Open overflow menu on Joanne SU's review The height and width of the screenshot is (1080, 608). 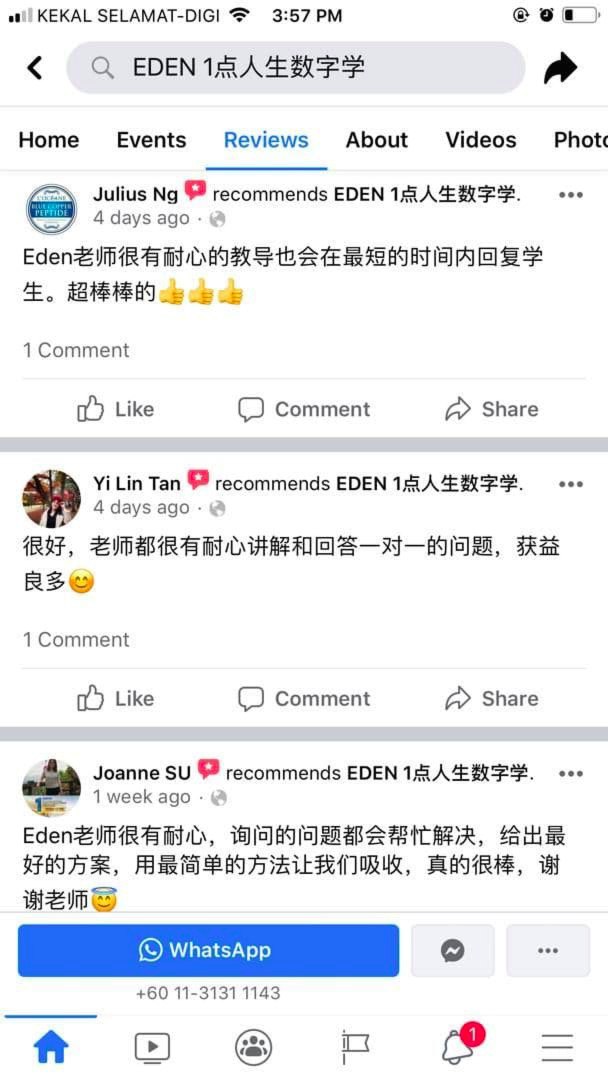click(x=571, y=773)
